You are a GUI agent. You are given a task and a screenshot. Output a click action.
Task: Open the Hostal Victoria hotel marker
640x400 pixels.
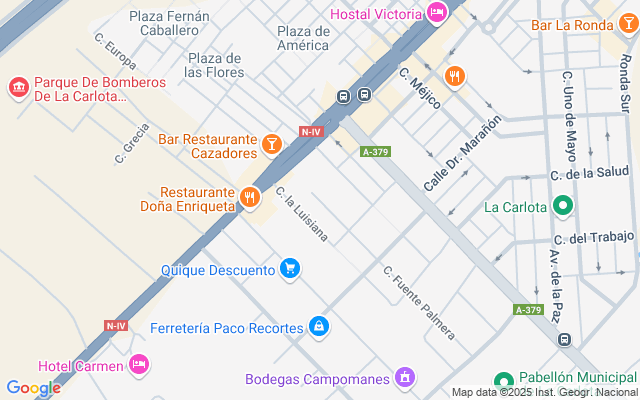[x=436, y=13]
